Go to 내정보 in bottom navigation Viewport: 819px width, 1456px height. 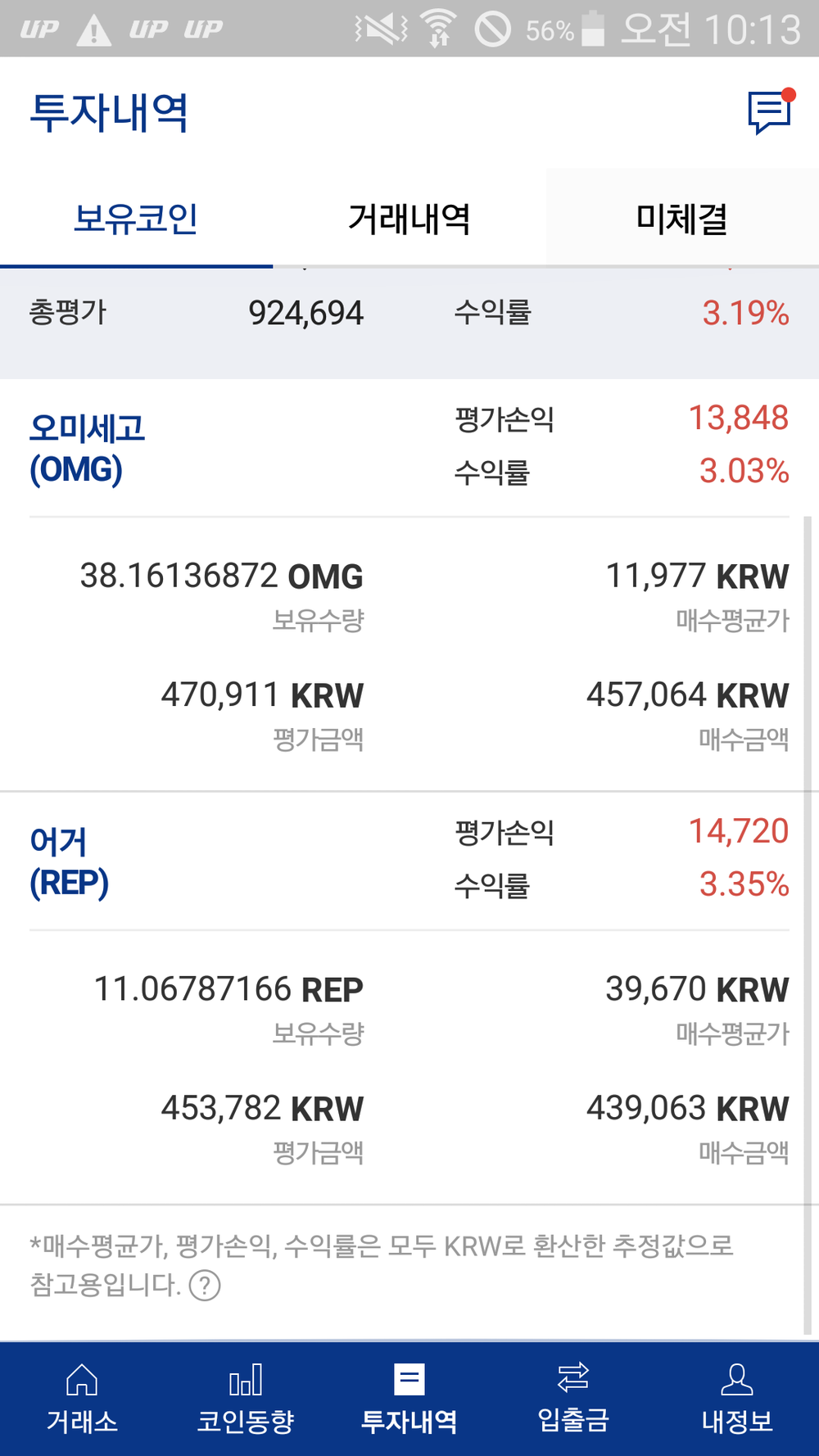click(x=737, y=1399)
